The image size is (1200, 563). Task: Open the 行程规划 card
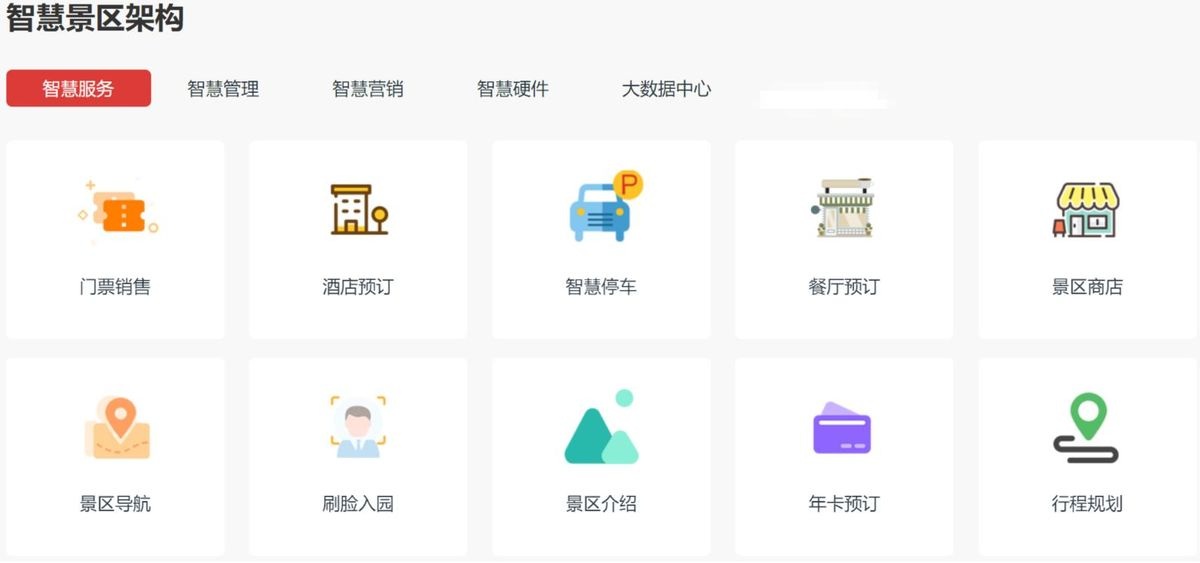tap(1087, 456)
